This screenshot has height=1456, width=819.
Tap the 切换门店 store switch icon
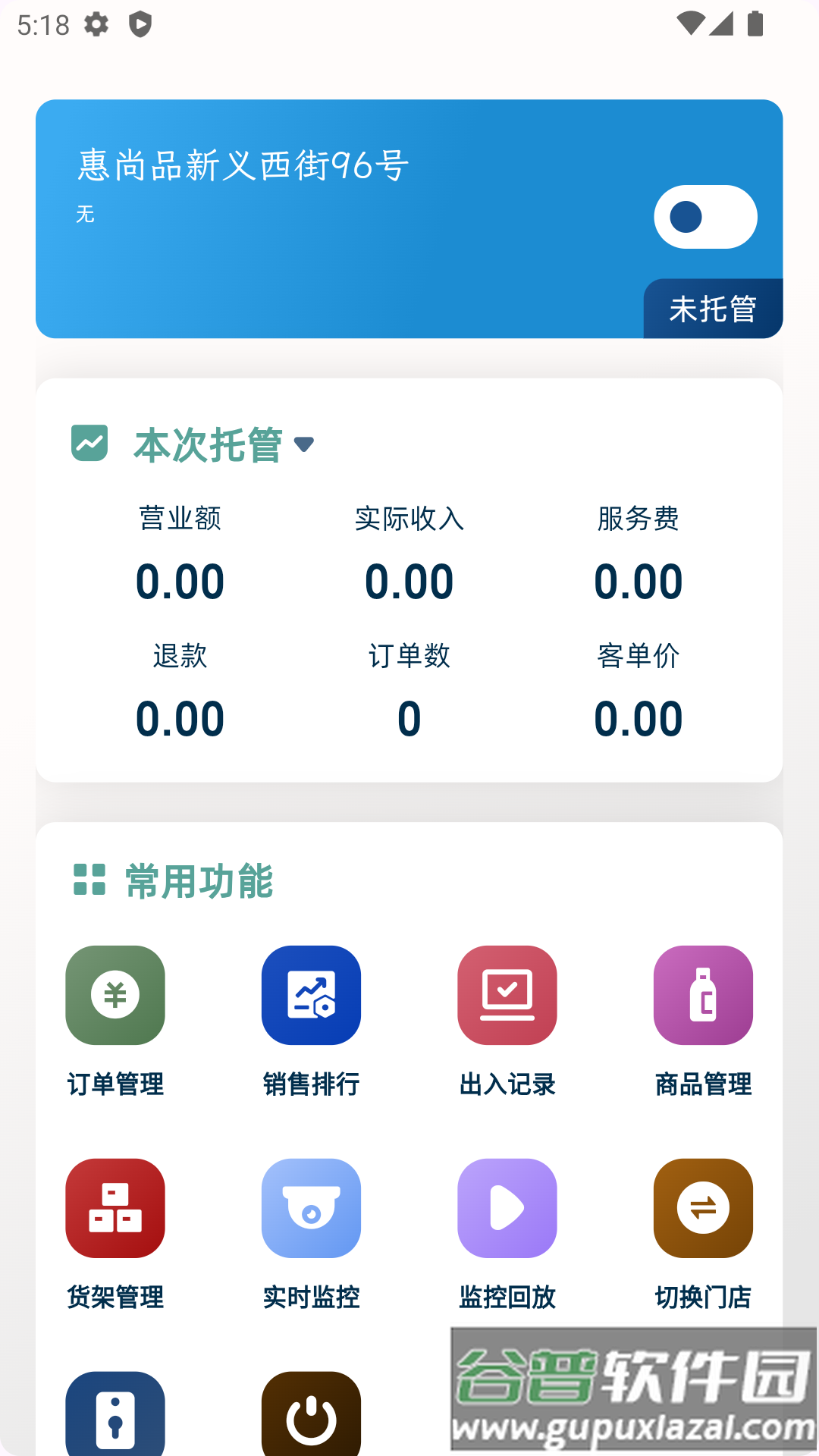click(x=703, y=1208)
